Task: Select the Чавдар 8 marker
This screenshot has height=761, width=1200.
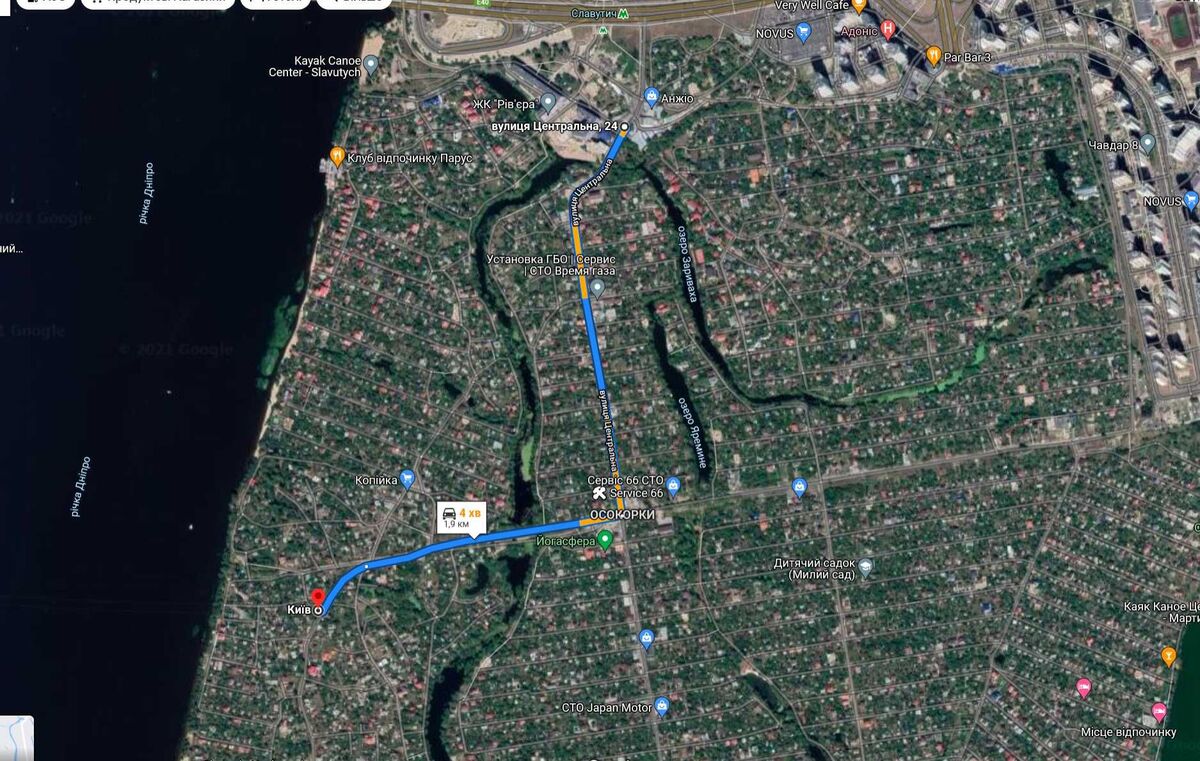Action: click(x=1148, y=145)
